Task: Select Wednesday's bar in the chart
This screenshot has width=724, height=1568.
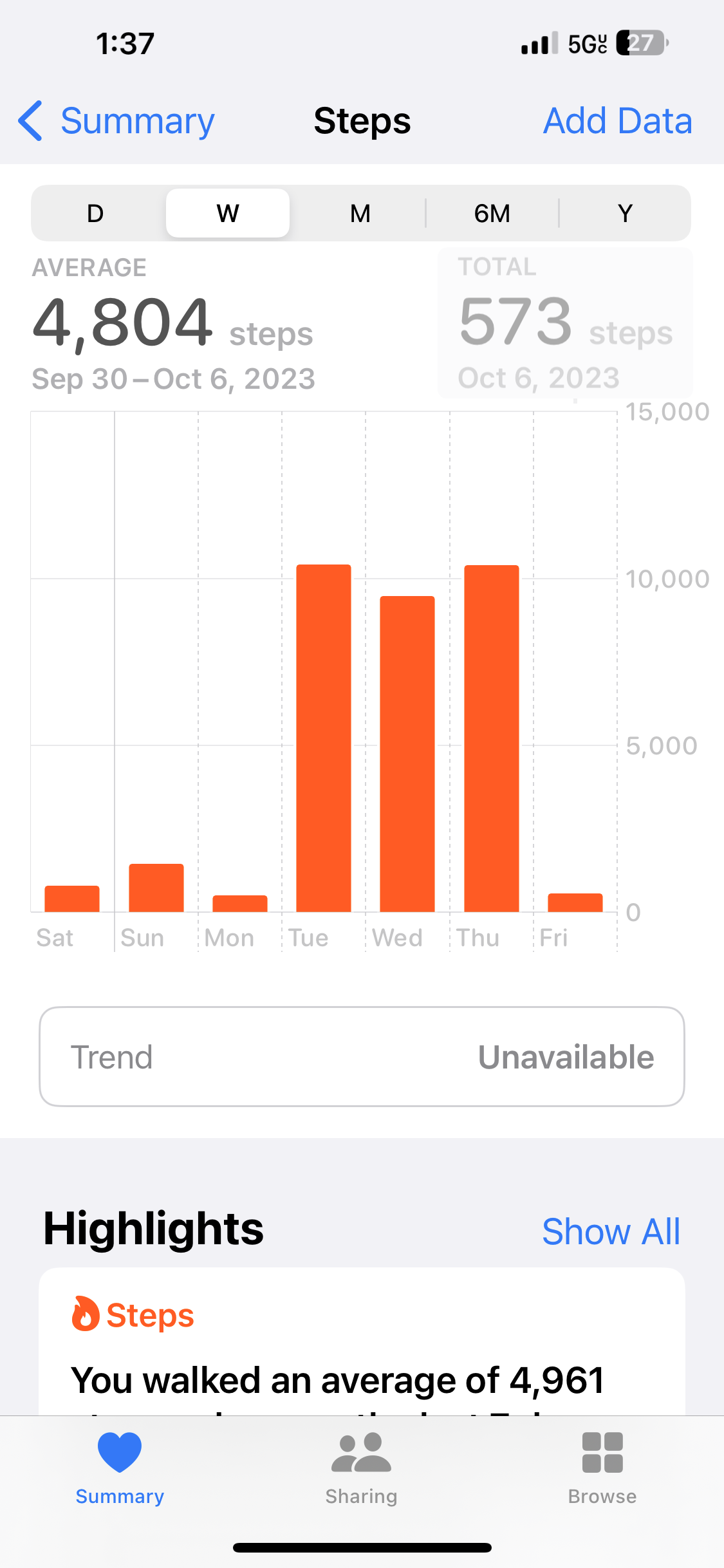Action: coord(407,753)
